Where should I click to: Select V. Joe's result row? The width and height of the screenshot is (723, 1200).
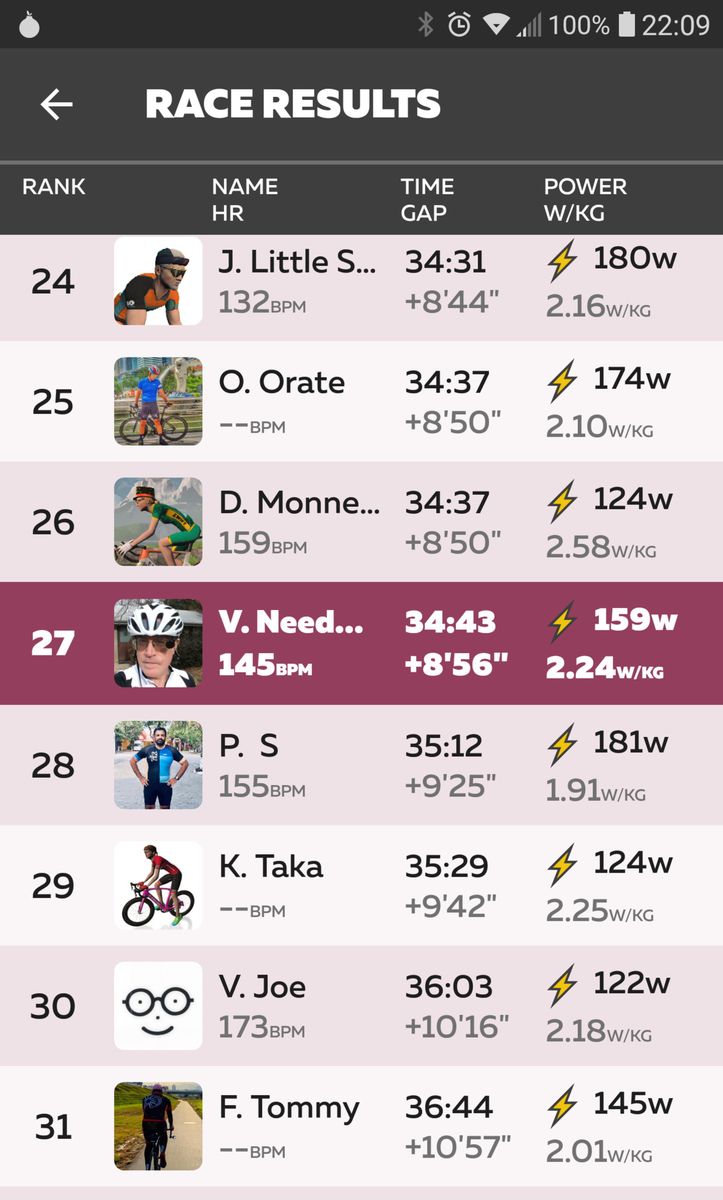point(263,1006)
